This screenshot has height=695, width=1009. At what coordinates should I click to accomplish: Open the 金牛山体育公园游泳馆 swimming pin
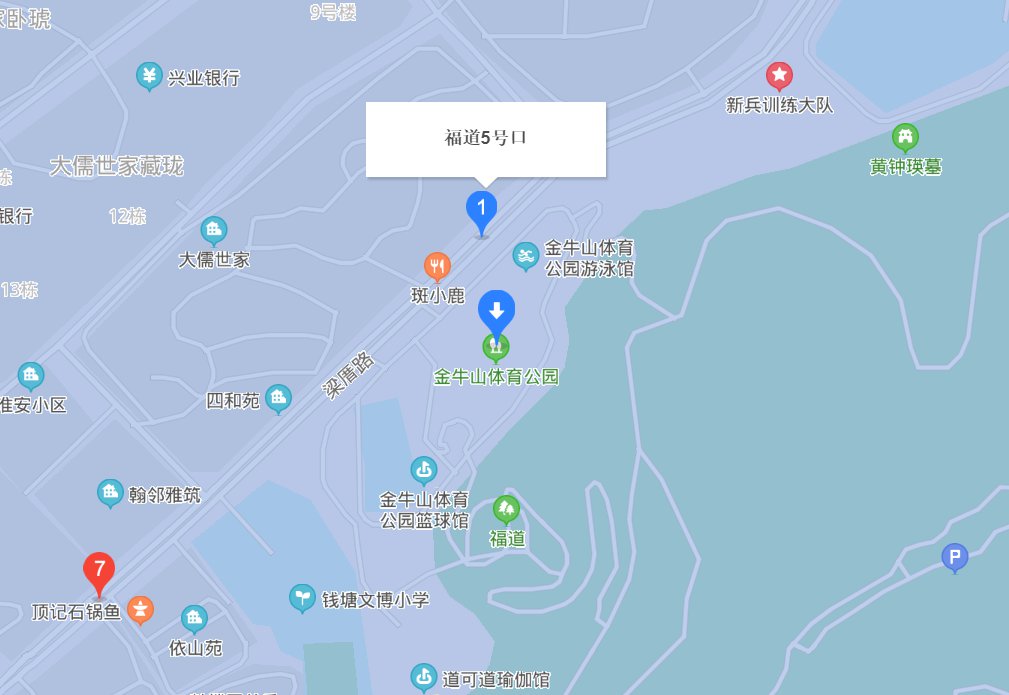click(x=525, y=256)
